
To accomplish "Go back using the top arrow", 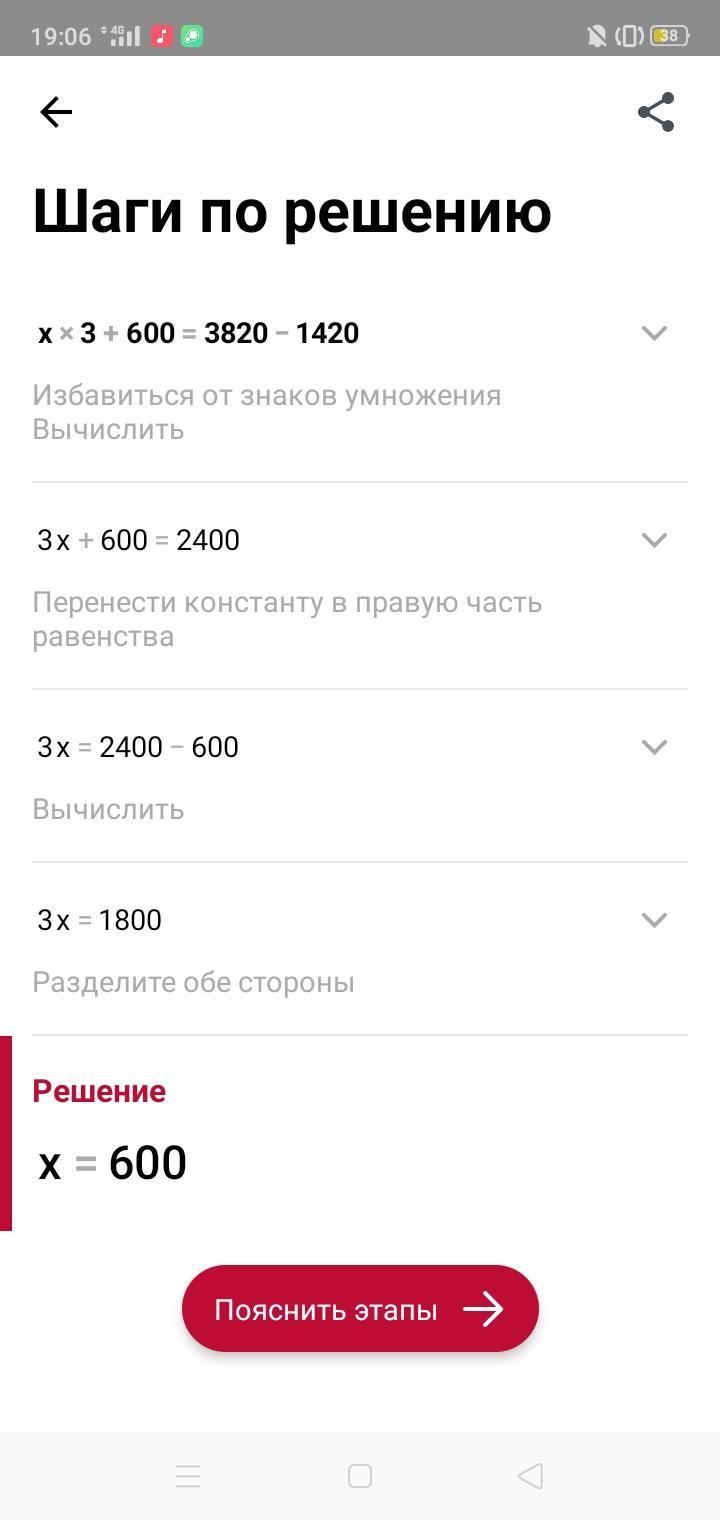I will [56, 112].
